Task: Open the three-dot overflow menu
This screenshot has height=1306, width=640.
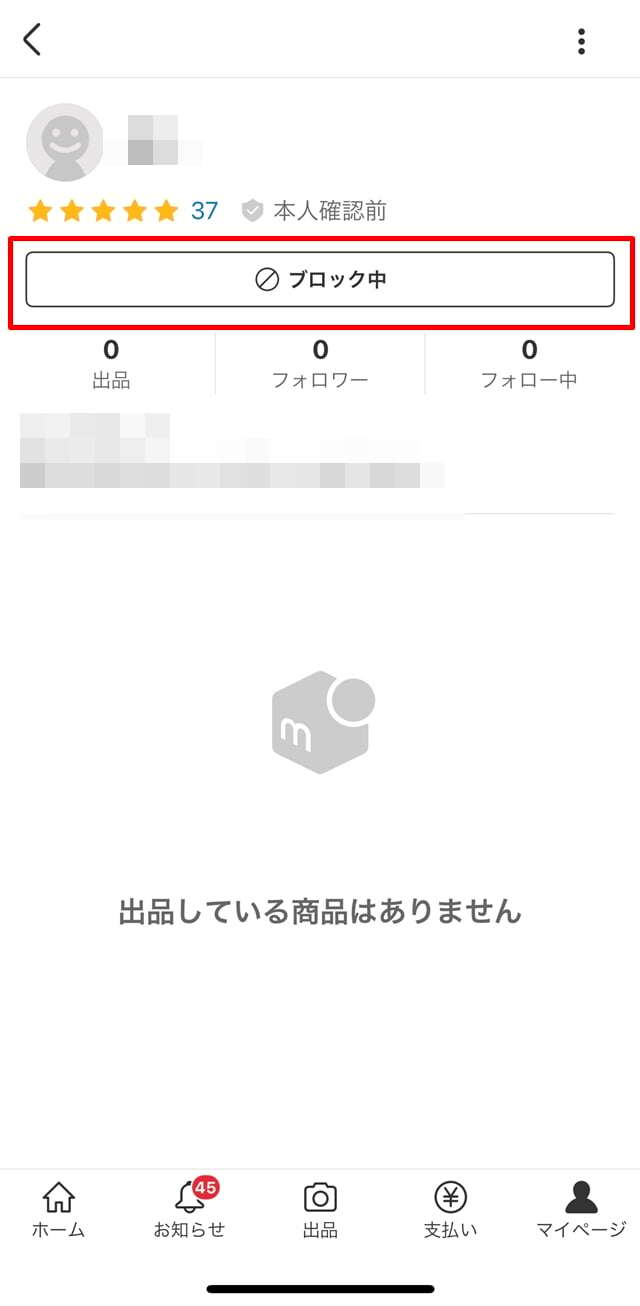Action: pos(581,41)
